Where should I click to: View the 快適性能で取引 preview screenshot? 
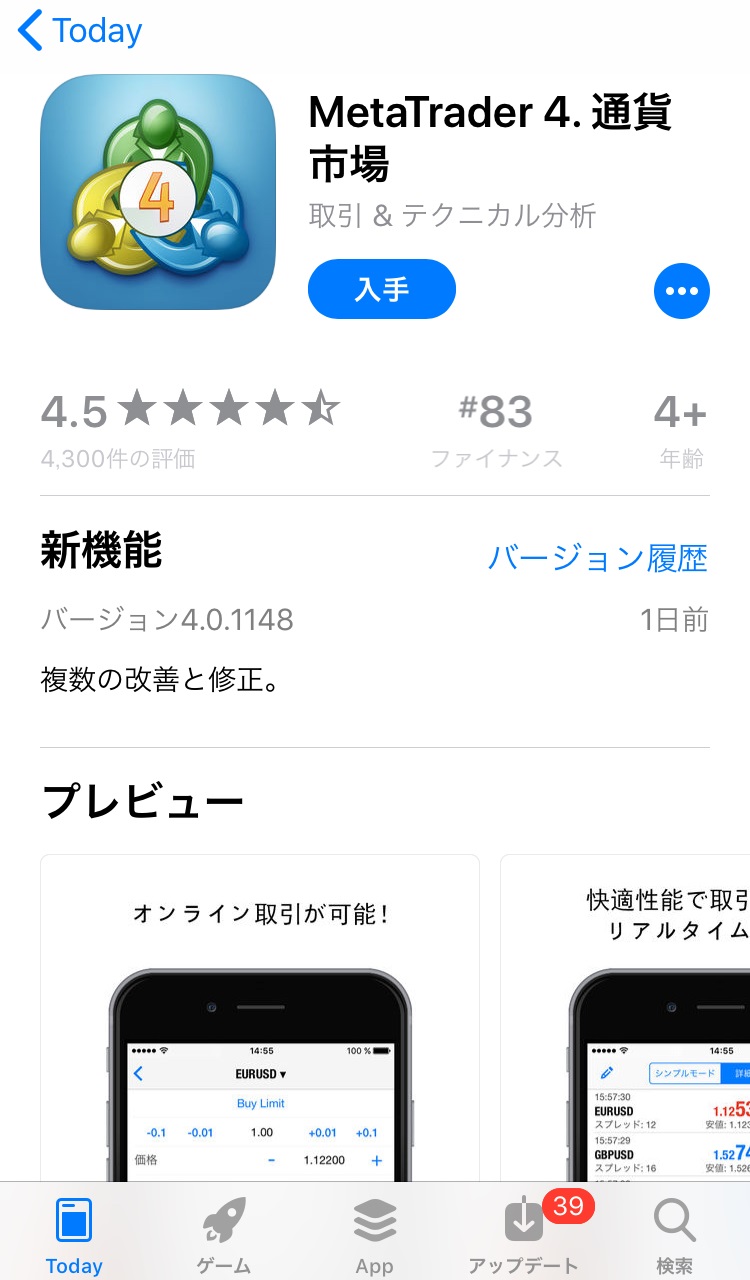click(626, 1020)
